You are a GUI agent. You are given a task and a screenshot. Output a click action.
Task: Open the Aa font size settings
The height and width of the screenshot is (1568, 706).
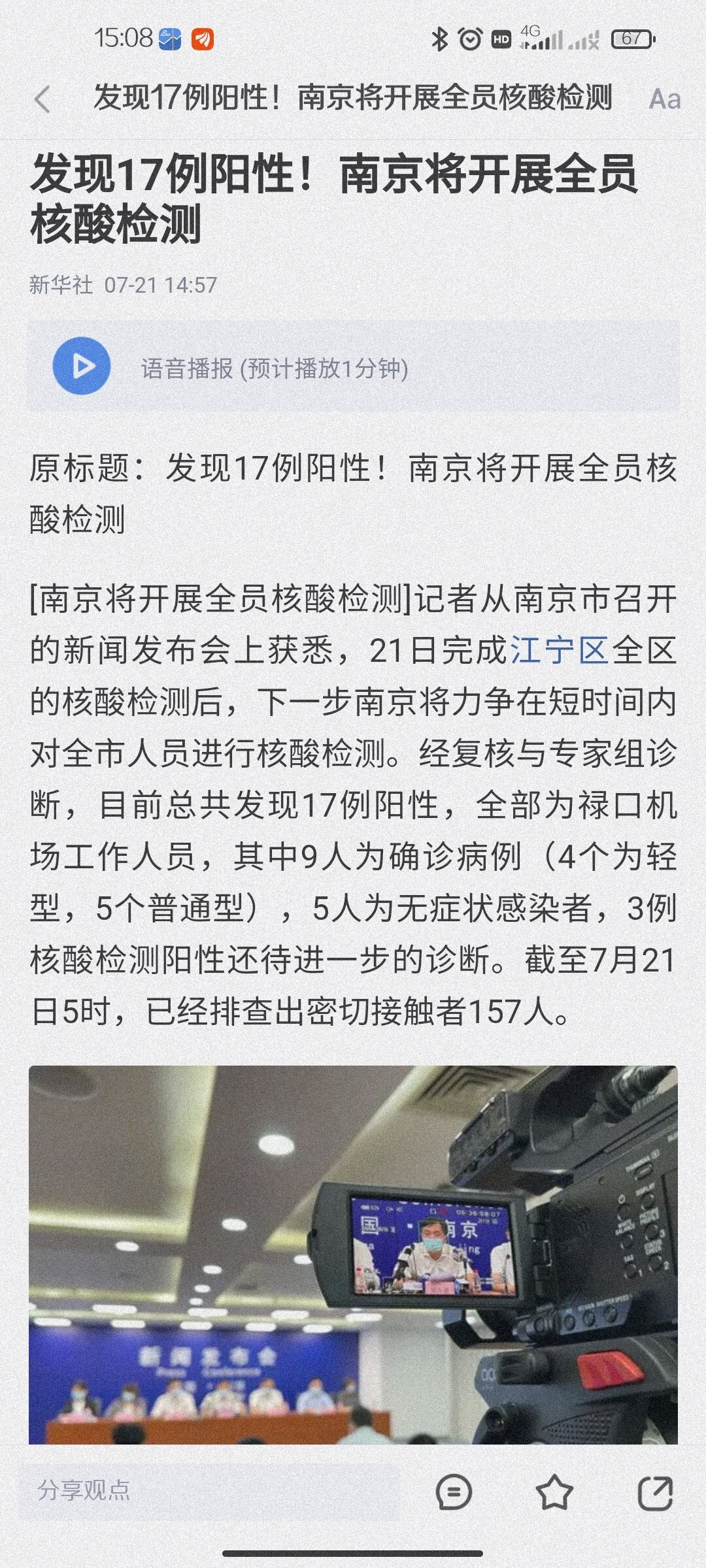click(664, 99)
